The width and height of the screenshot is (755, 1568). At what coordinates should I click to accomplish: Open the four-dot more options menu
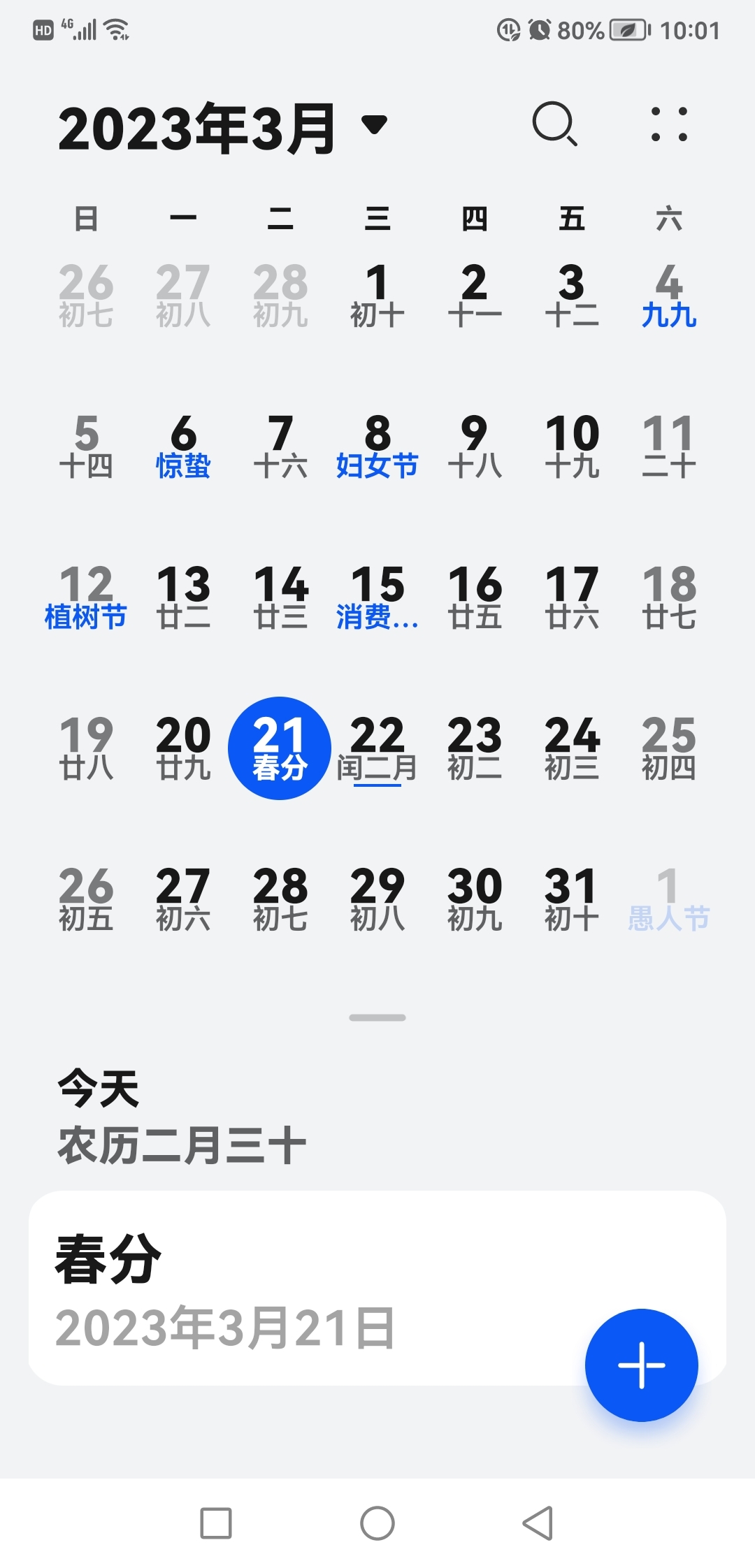coord(669,124)
